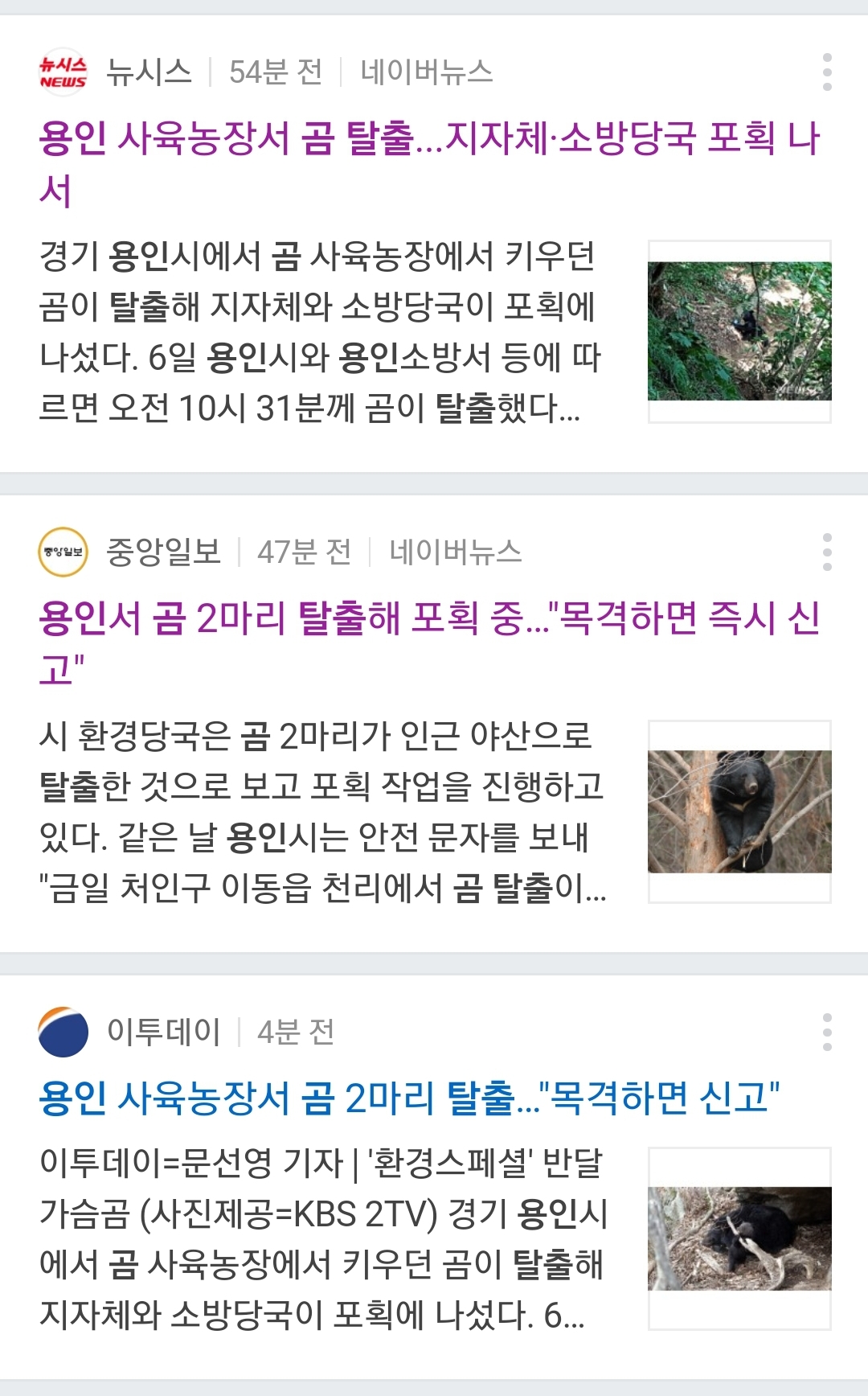View the bear thumbnail in 이투데이 article

click(x=739, y=1238)
